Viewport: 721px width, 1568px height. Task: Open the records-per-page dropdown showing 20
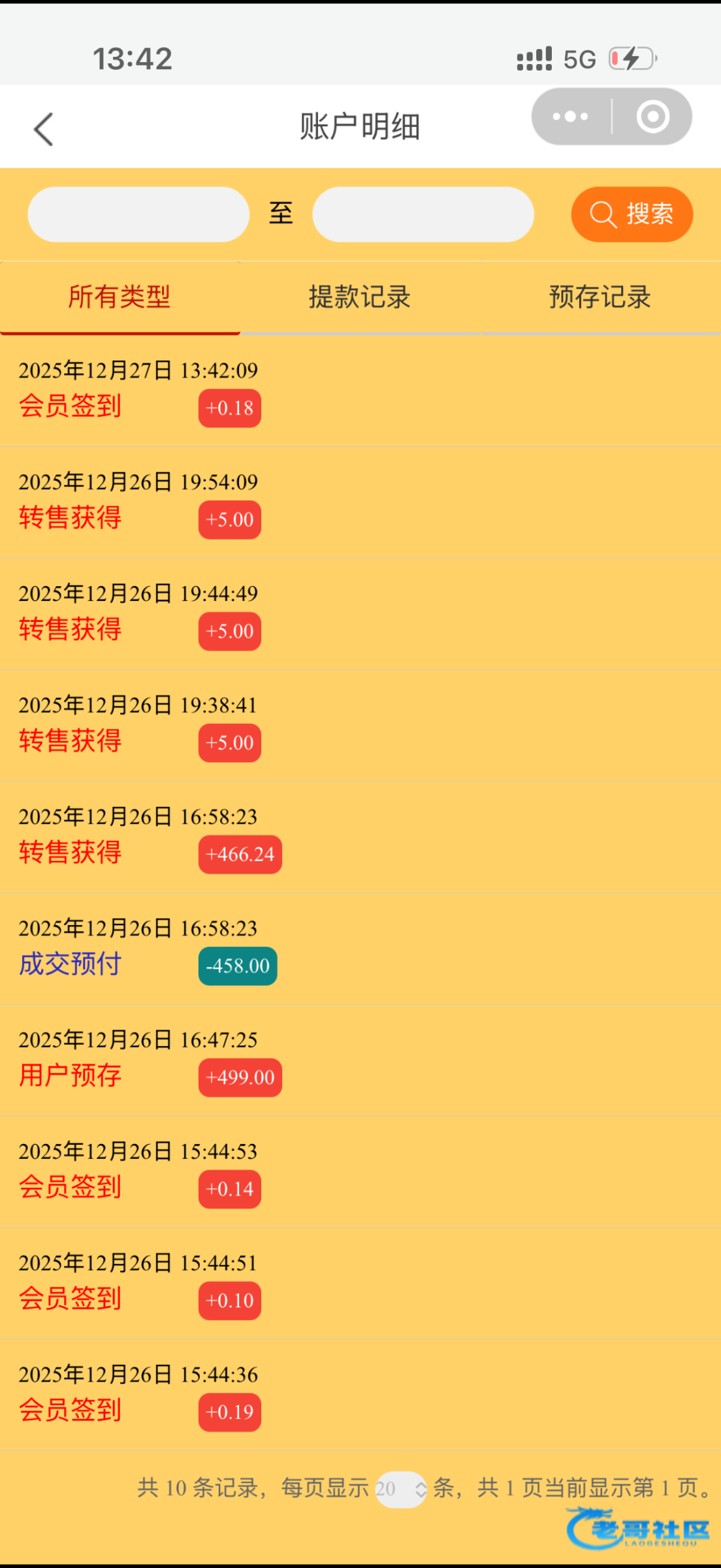(401, 1490)
